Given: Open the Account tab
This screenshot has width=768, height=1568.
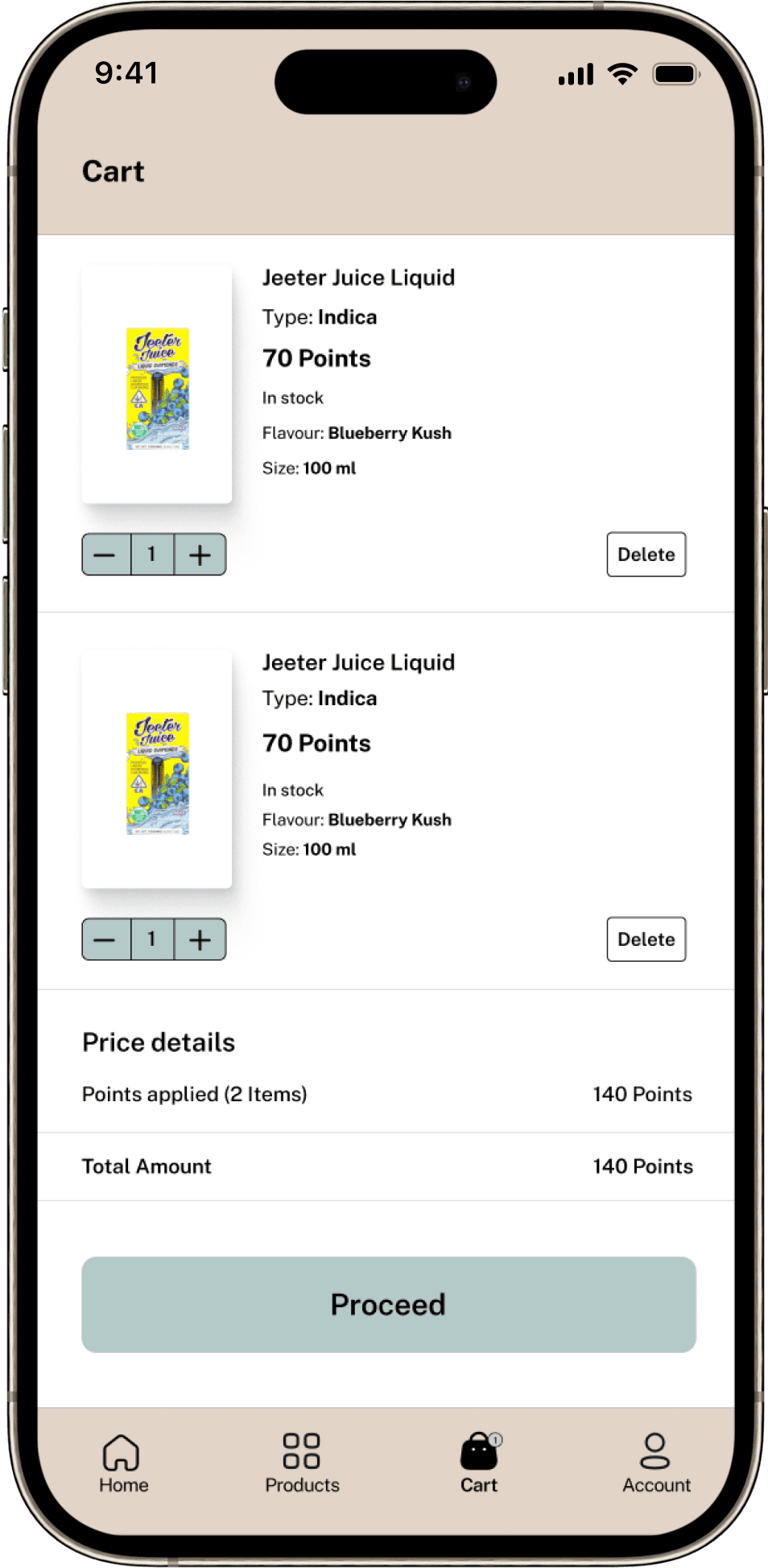Looking at the screenshot, I should (x=656, y=1463).
